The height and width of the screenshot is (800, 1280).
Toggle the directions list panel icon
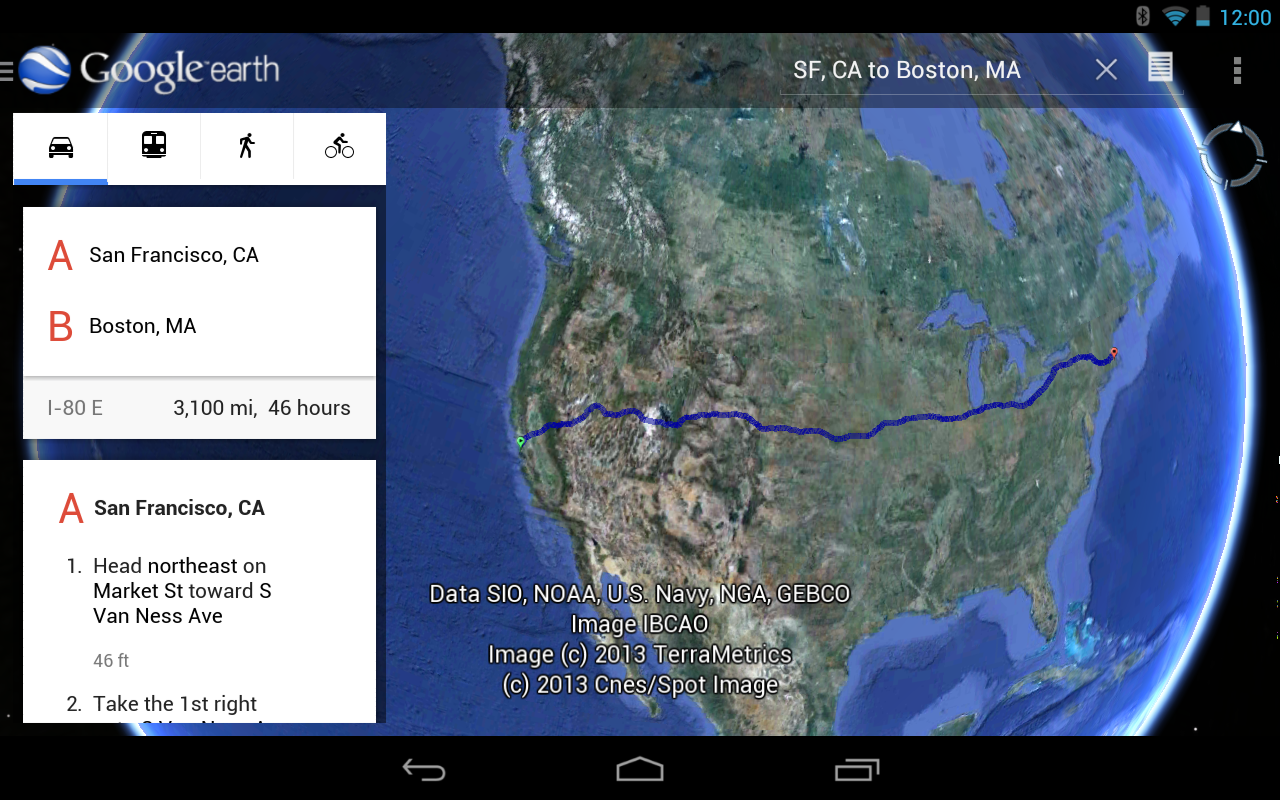click(x=1160, y=68)
